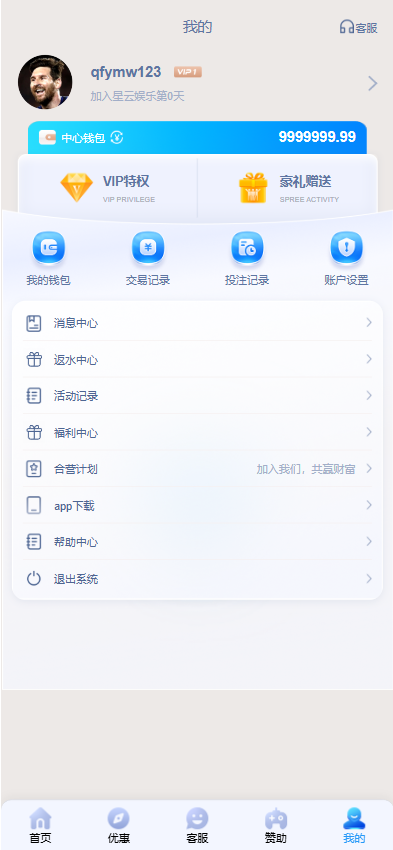The width and height of the screenshot is (393, 850).
Task: Select 退出系统 to log out
Action: pos(197,578)
